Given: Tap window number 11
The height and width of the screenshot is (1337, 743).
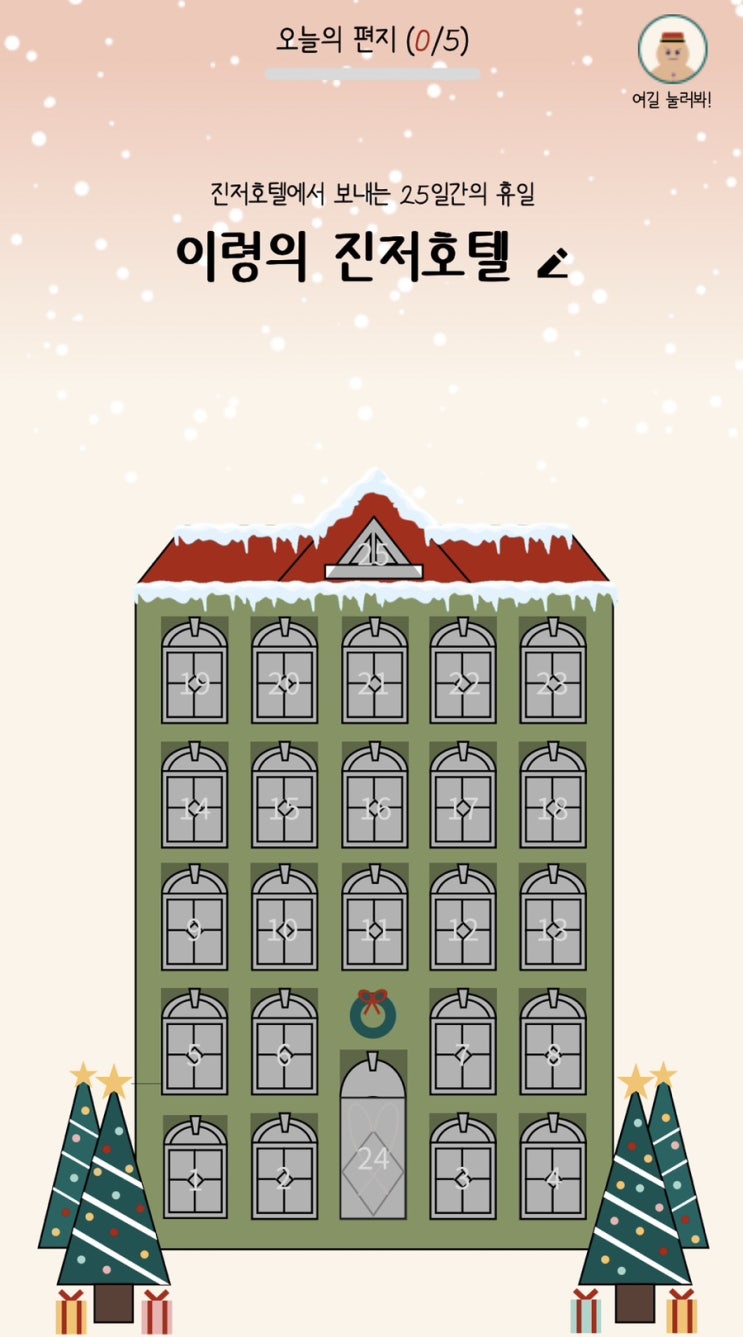Looking at the screenshot, I should [374, 923].
